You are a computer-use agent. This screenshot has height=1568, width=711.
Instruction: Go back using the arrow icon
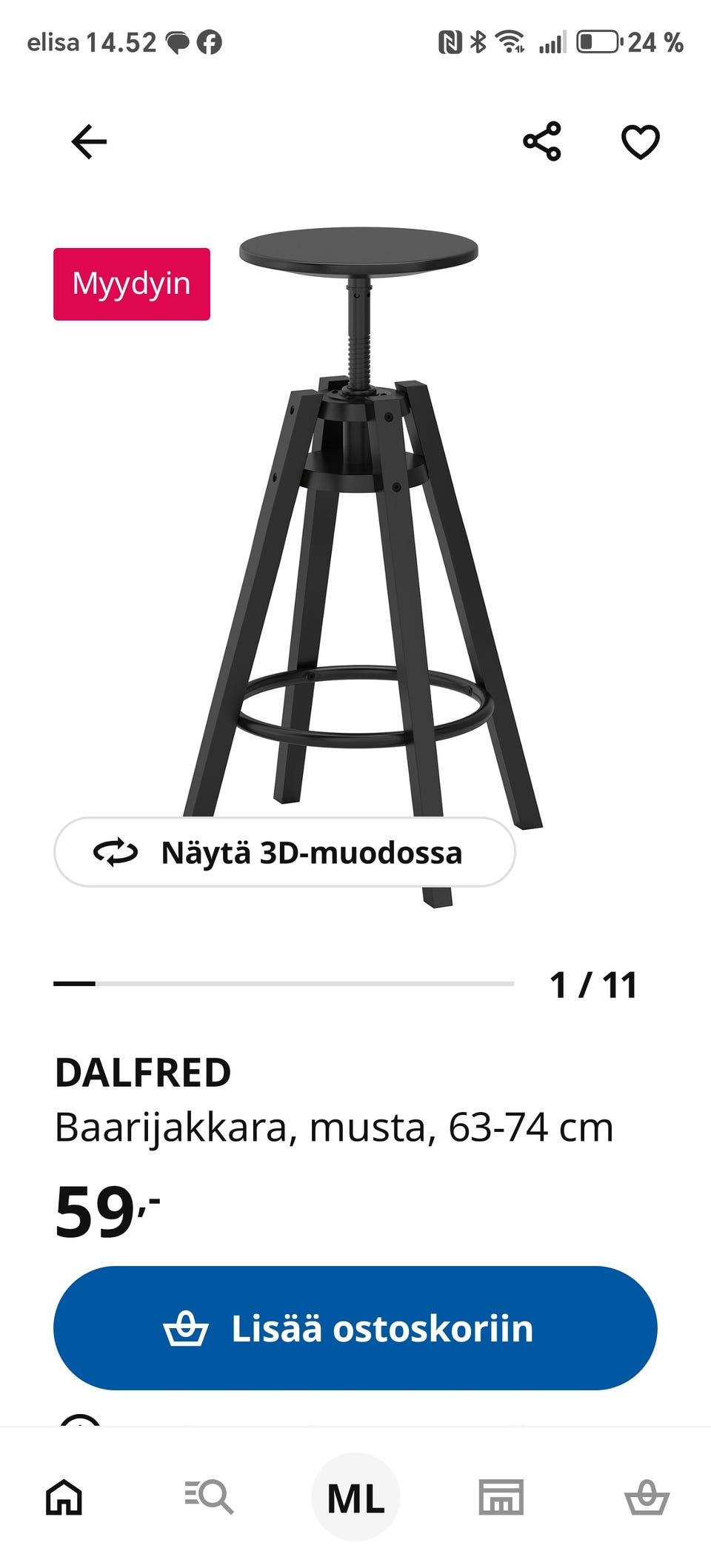pyautogui.click(x=88, y=142)
